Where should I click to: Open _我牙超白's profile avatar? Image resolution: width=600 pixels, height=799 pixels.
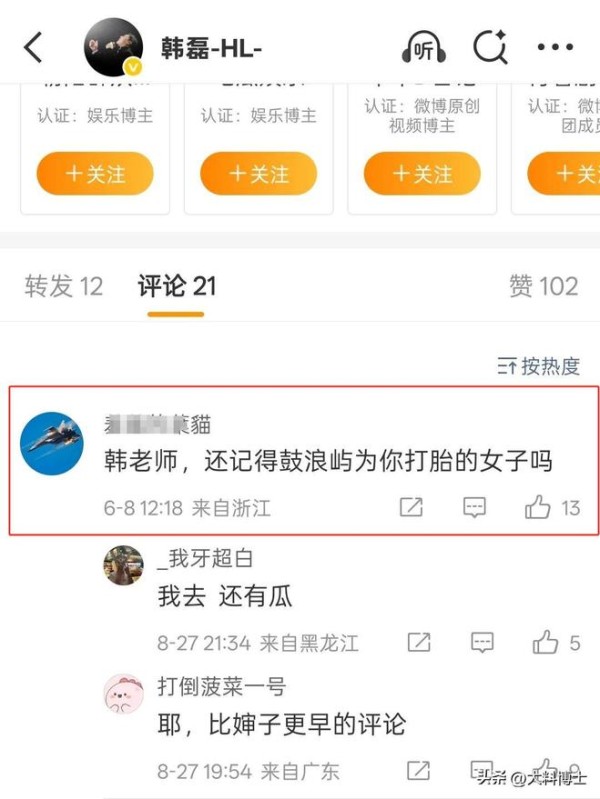coord(124,564)
